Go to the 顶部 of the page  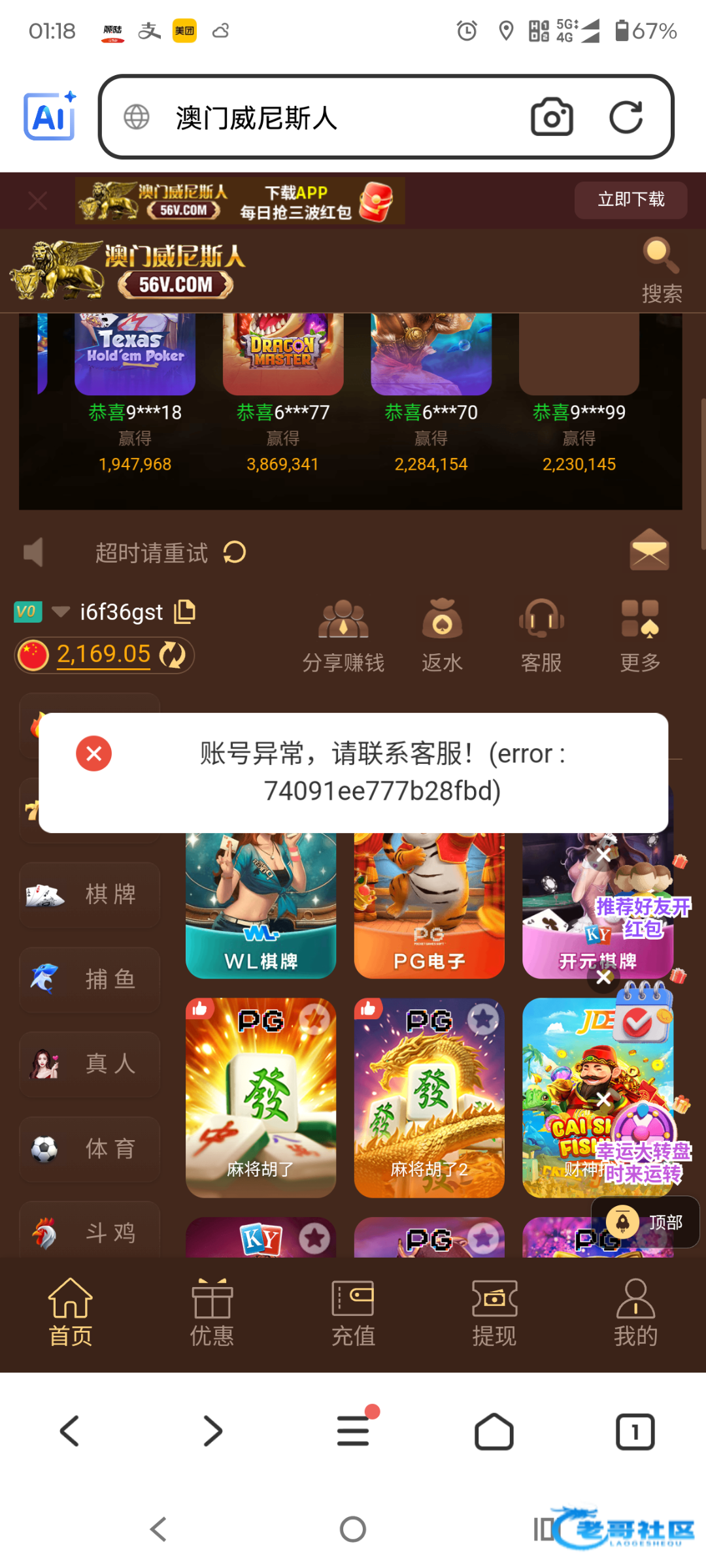(646, 1222)
